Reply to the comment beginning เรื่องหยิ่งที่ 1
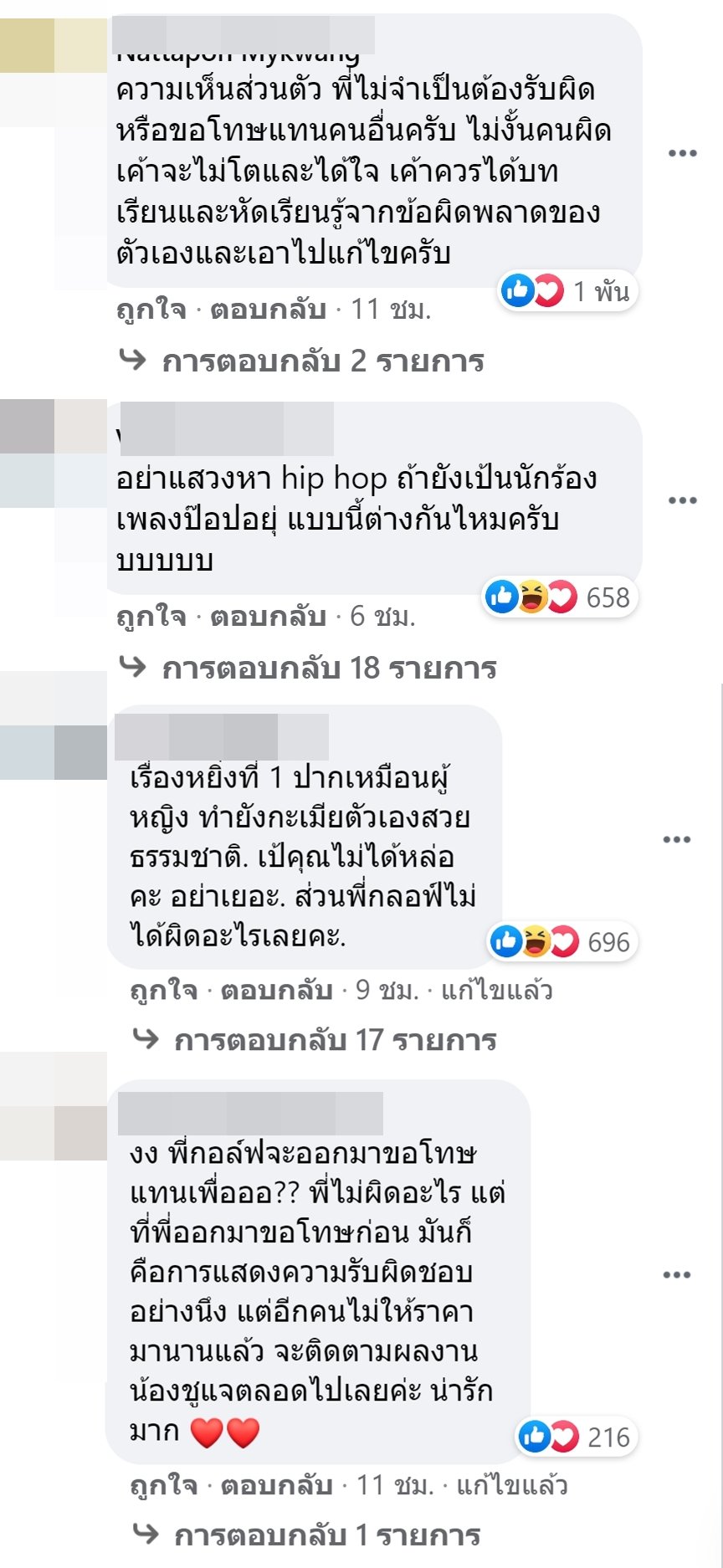723x1568 pixels. [x=276, y=990]
